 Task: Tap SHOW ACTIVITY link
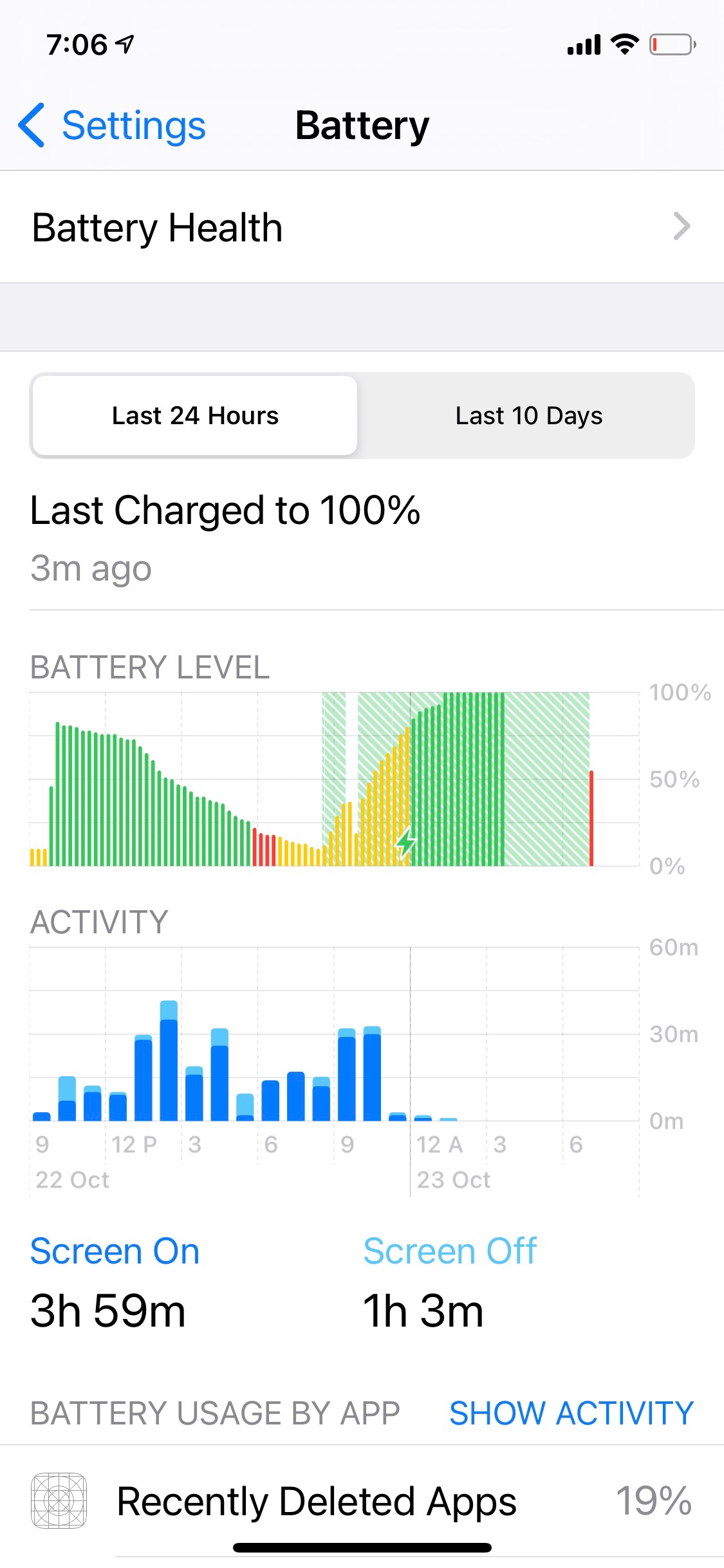571,1414
